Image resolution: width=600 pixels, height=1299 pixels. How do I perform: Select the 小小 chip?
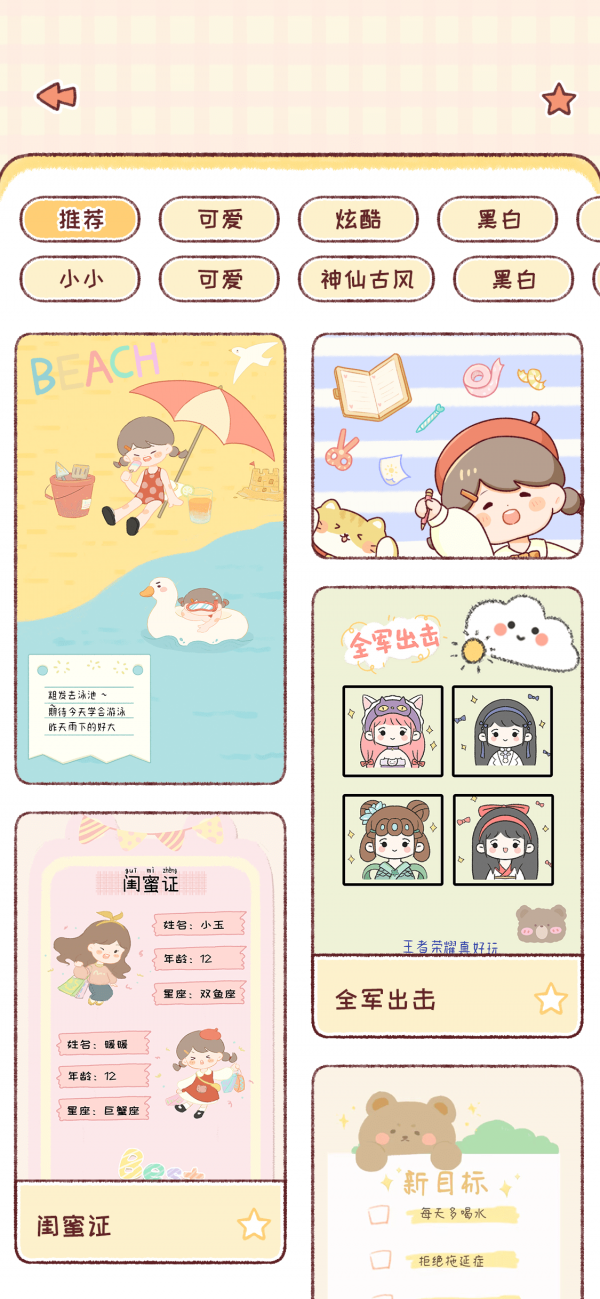pyautogui.click(x=80, y=279)
